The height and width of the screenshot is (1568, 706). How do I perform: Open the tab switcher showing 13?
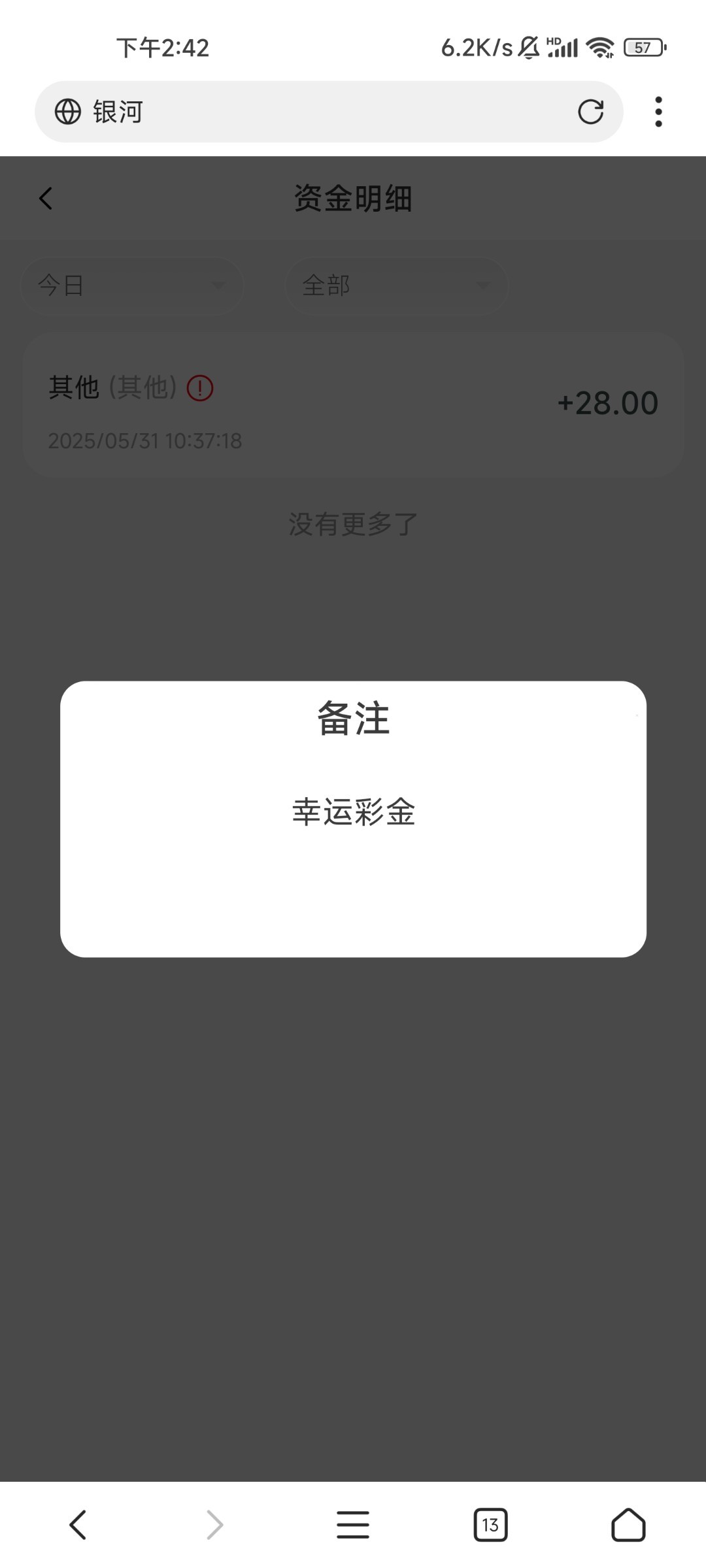[x=490, y=1525]
